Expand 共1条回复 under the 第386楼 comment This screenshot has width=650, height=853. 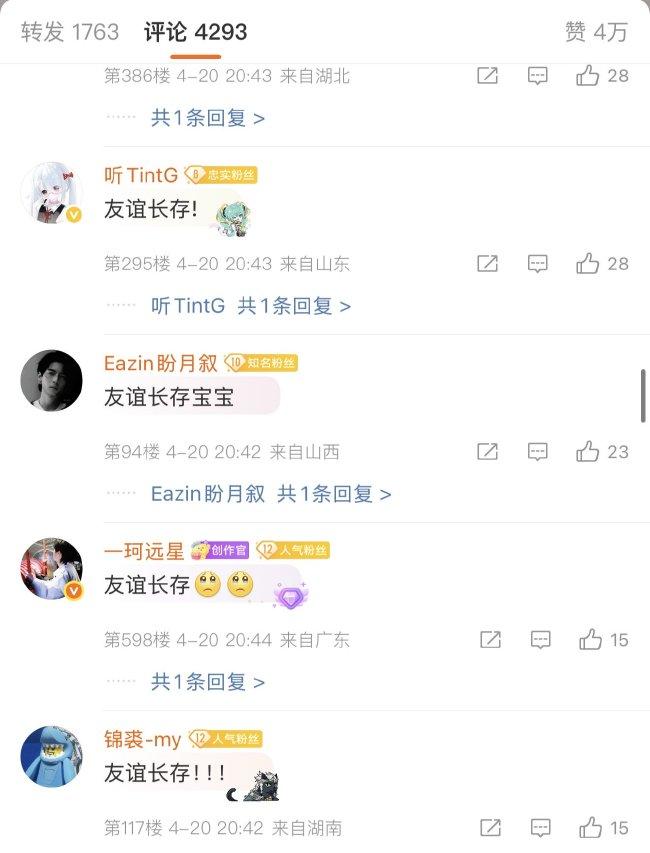[208, 118]
